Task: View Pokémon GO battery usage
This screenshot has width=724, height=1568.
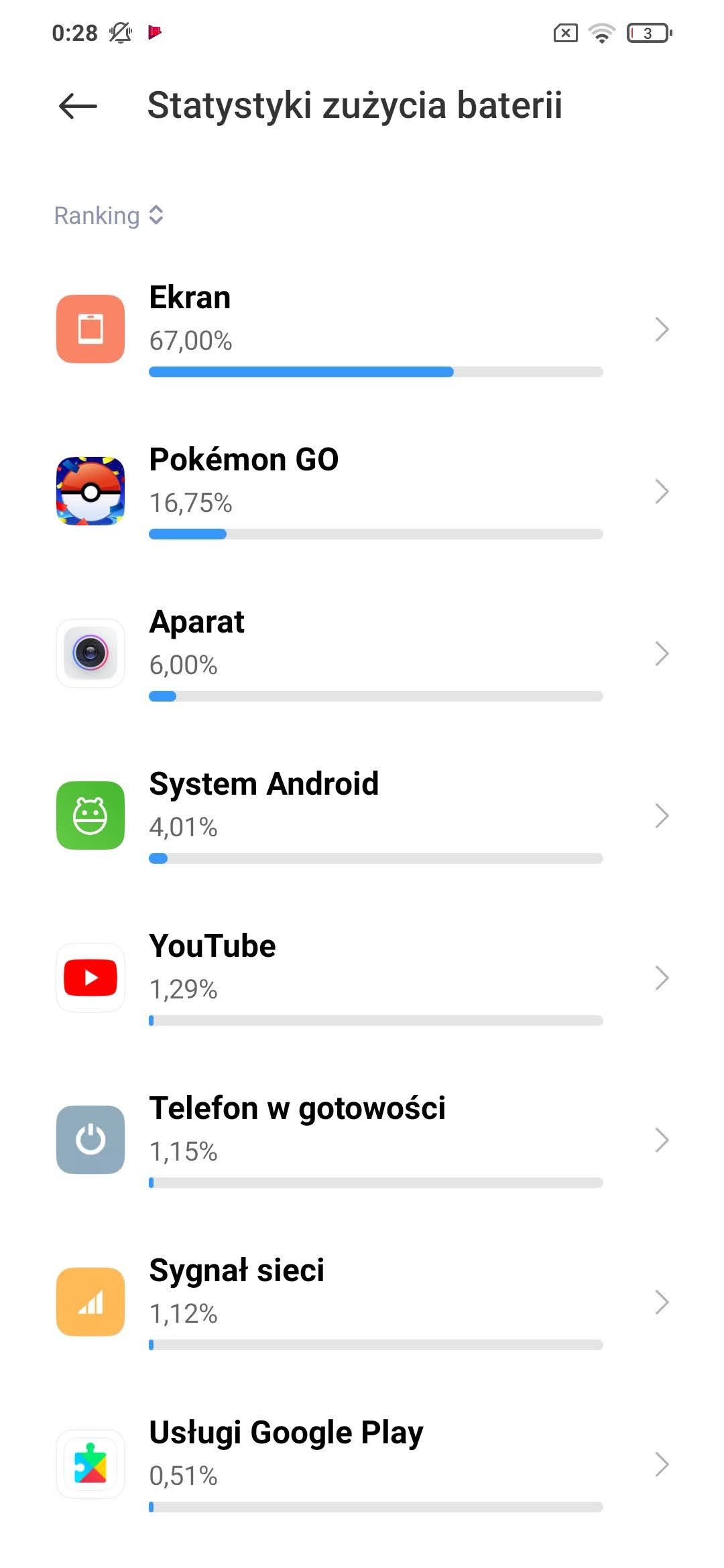Action: (362, 491)
